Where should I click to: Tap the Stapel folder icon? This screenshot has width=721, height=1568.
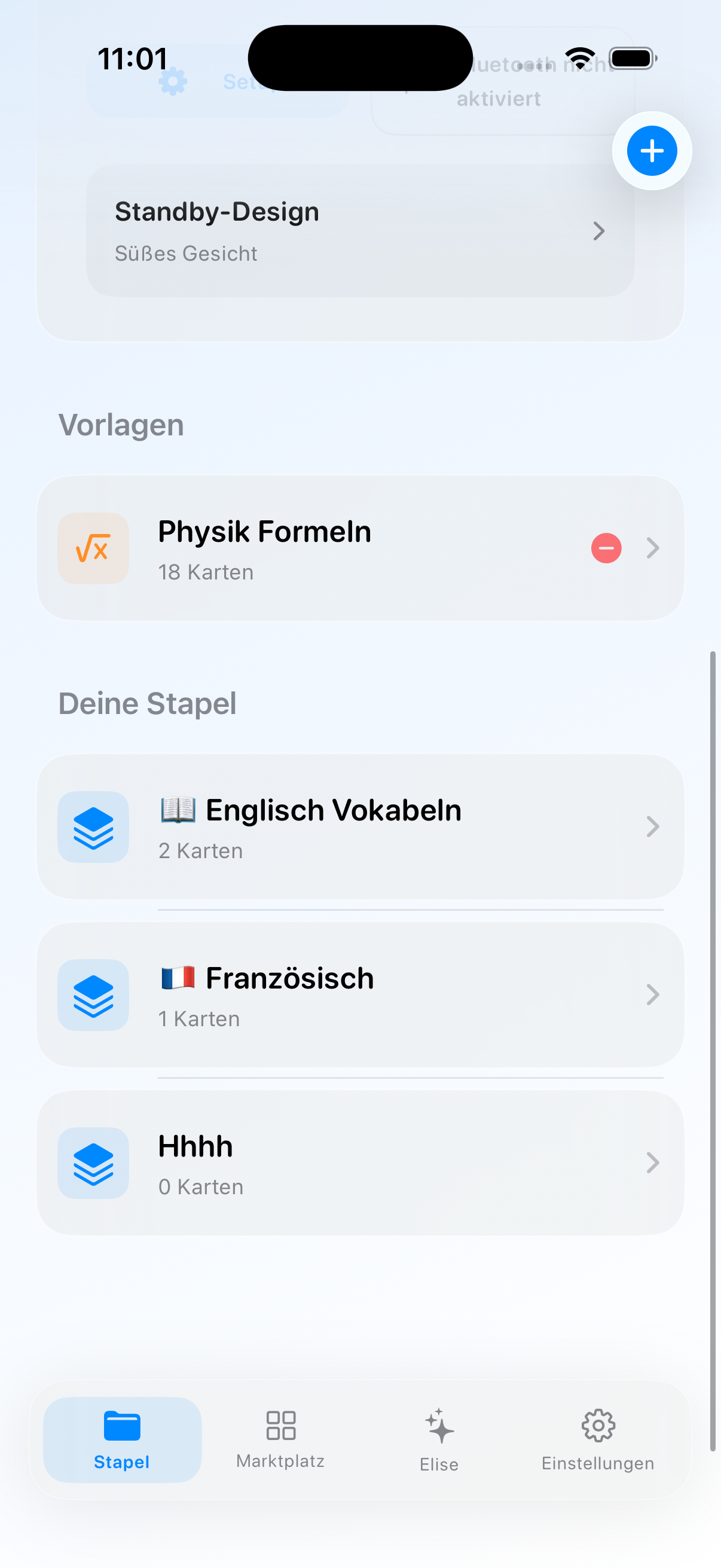(122, 1424)
